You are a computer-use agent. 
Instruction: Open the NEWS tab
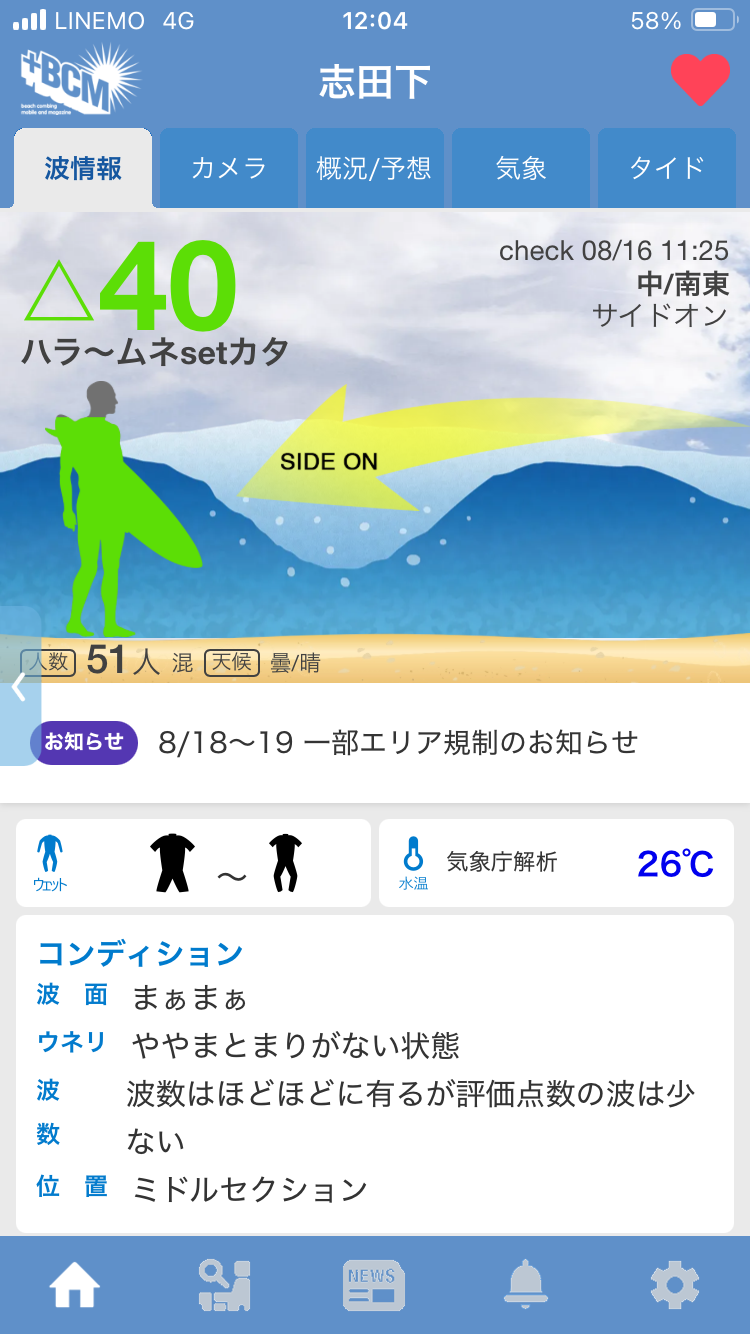(373, 1285)
